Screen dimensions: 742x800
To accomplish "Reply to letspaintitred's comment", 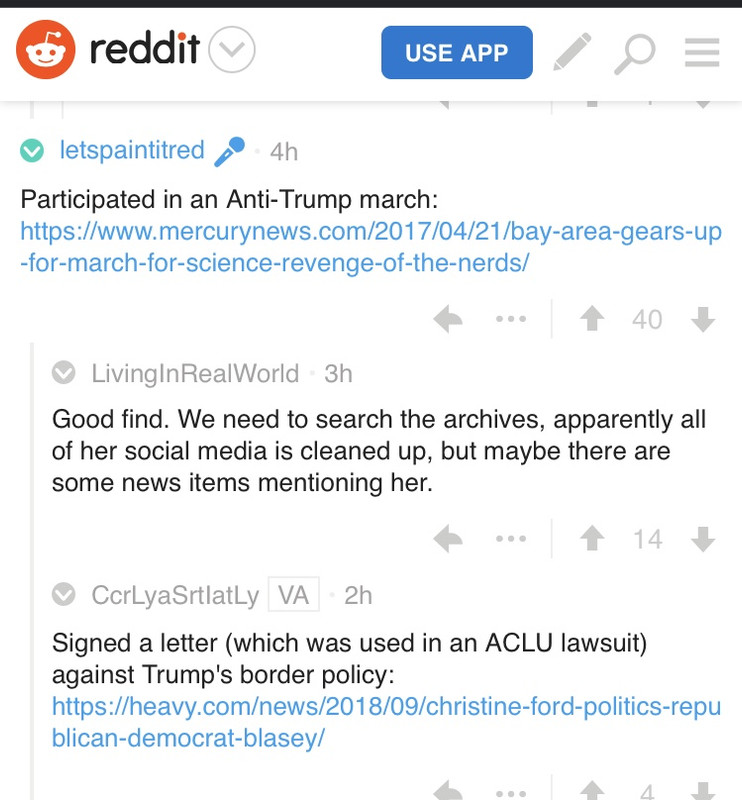I will 449,320.
